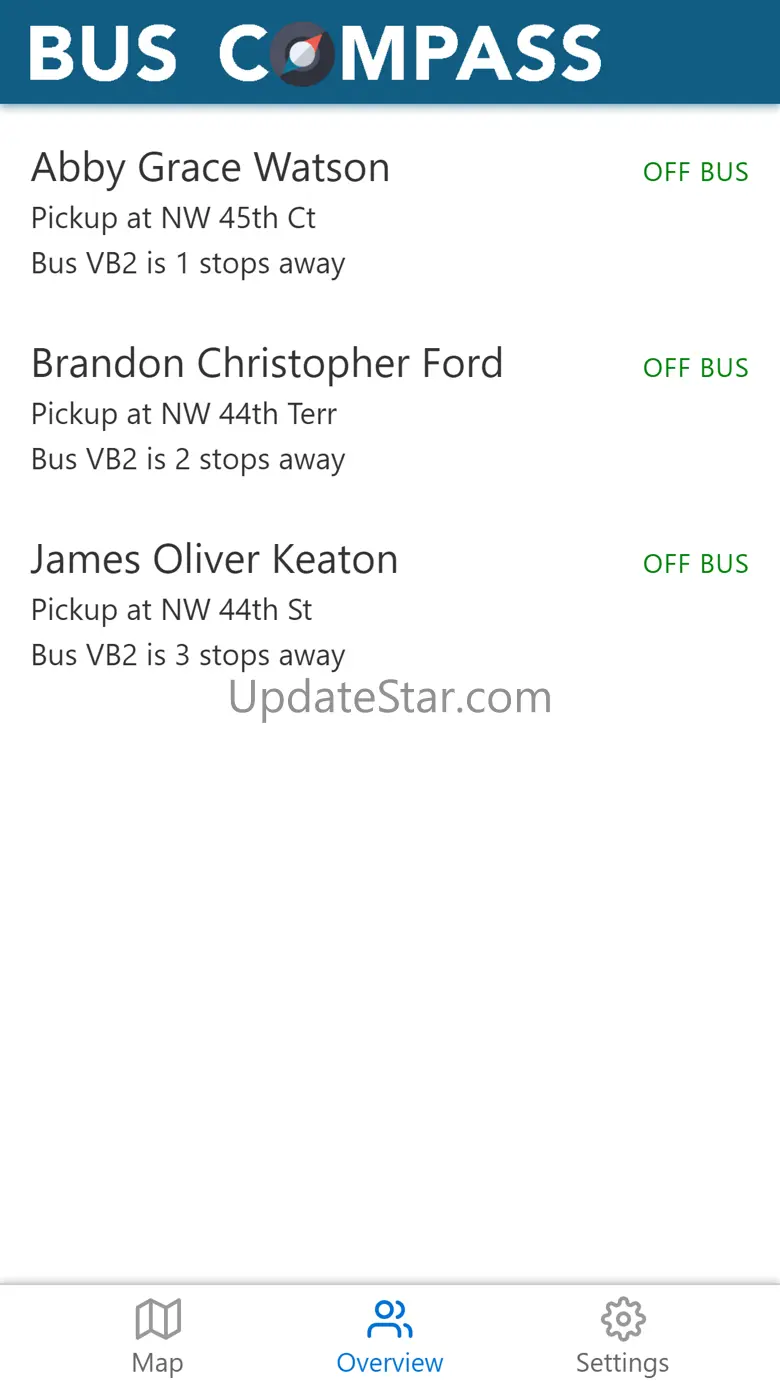Open Brandon Christopher Ford's entry
This screenshot has height=1387, width=780.
(x=390, y=410)
